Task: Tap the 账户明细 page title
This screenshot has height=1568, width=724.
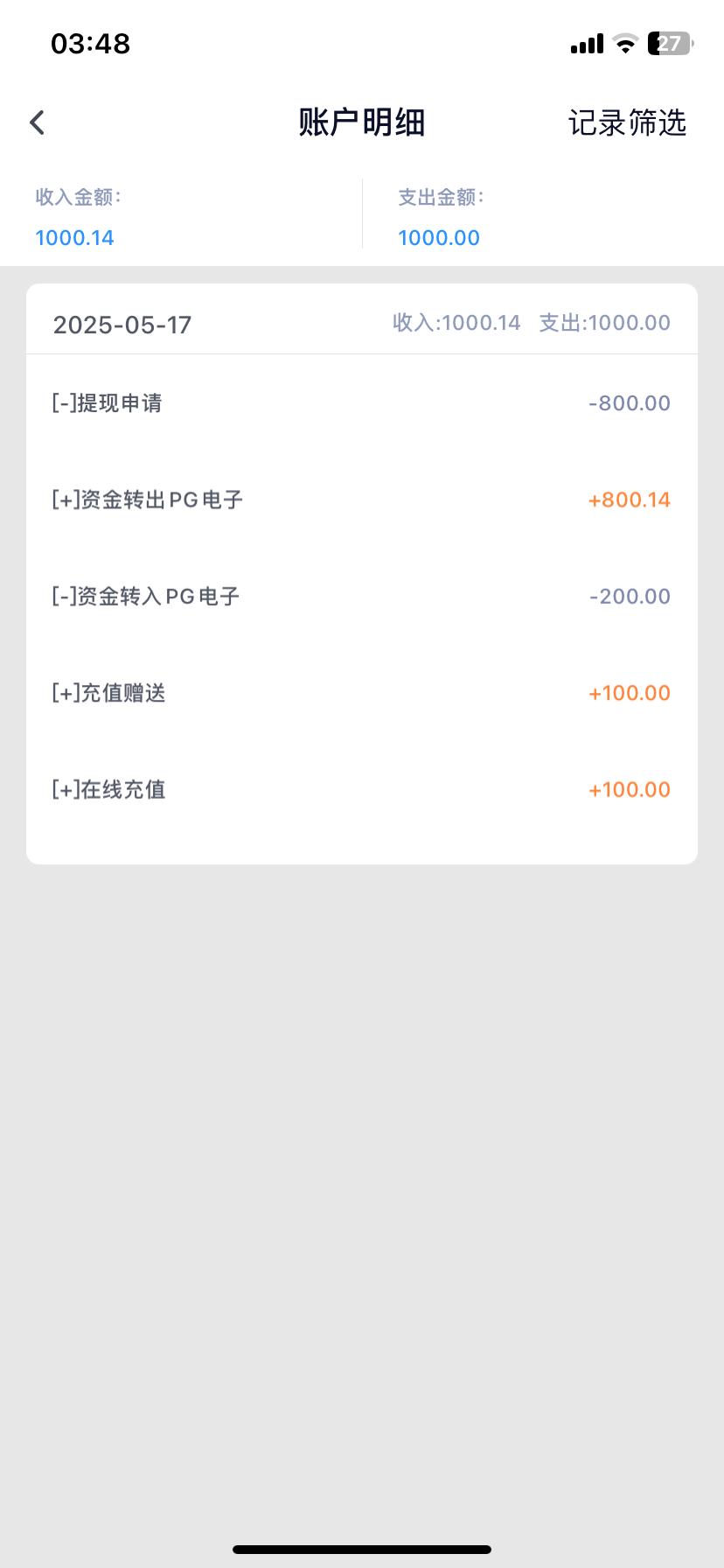Action: point(361,122)
